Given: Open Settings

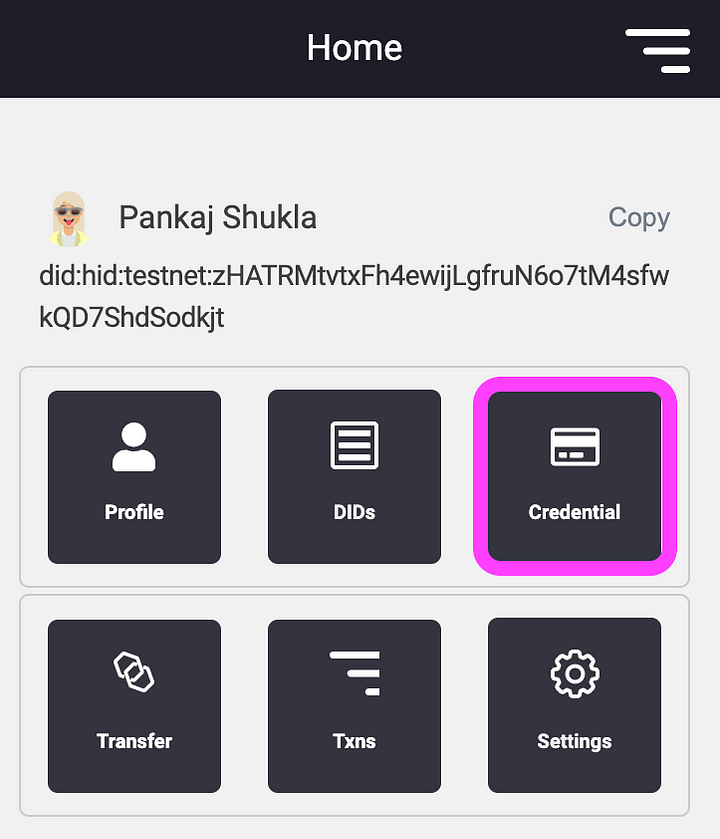Looking at the screenshot, I should [x=574, y=706].
